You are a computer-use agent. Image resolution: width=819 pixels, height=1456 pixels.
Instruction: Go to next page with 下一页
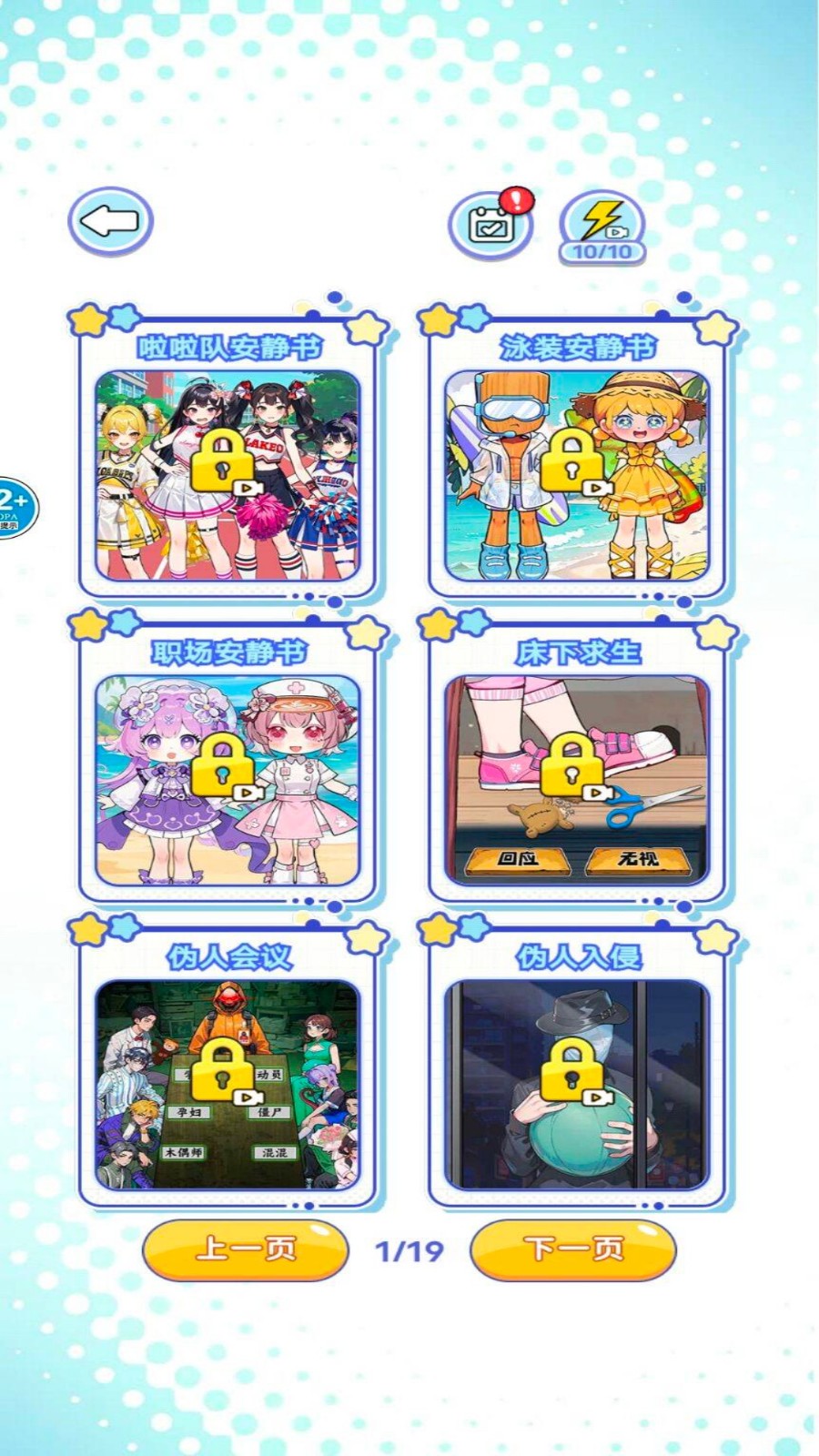click(x=573, y=1249)
